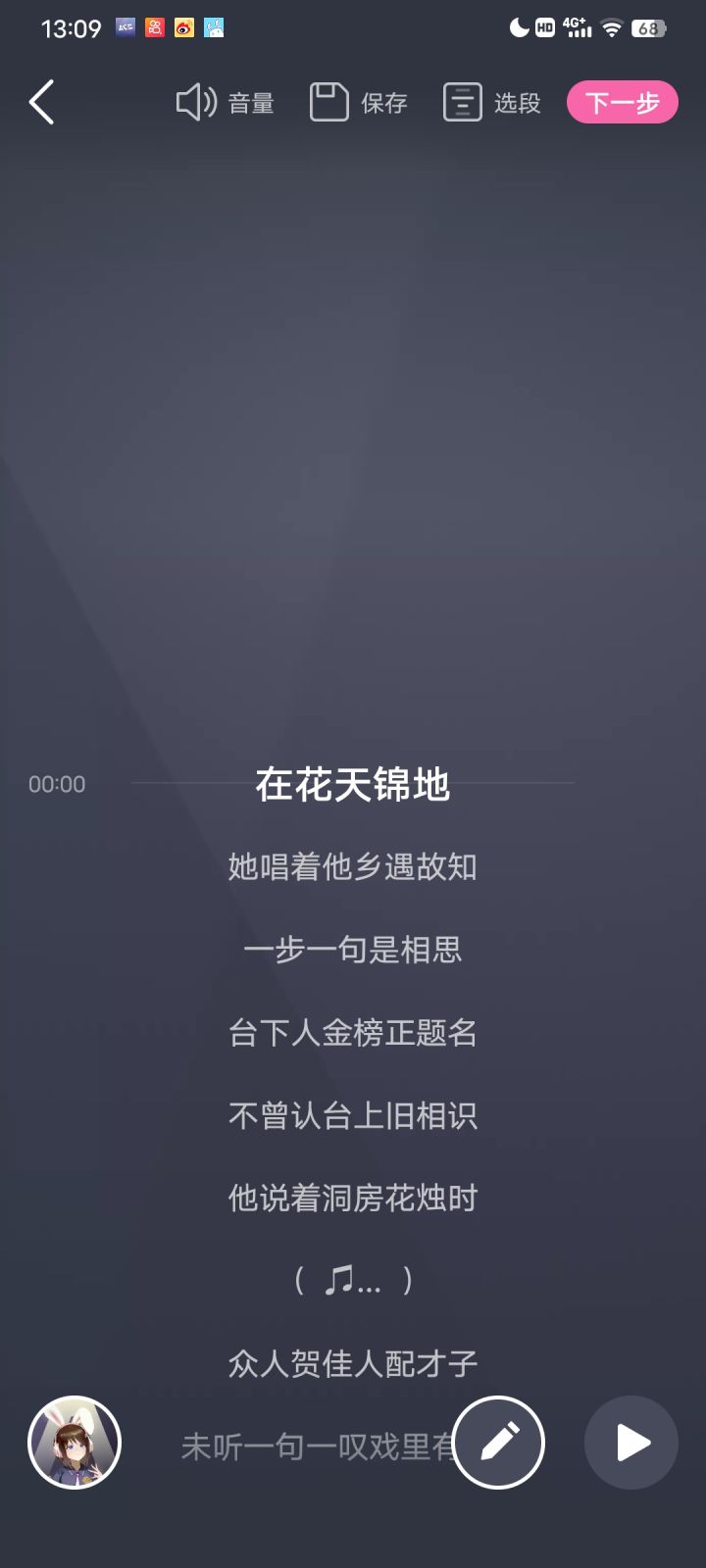Viewport: 706px width, 1568px height.
Task: Select the lyric 台下人金榜正题名
Action: point(351,1034)
